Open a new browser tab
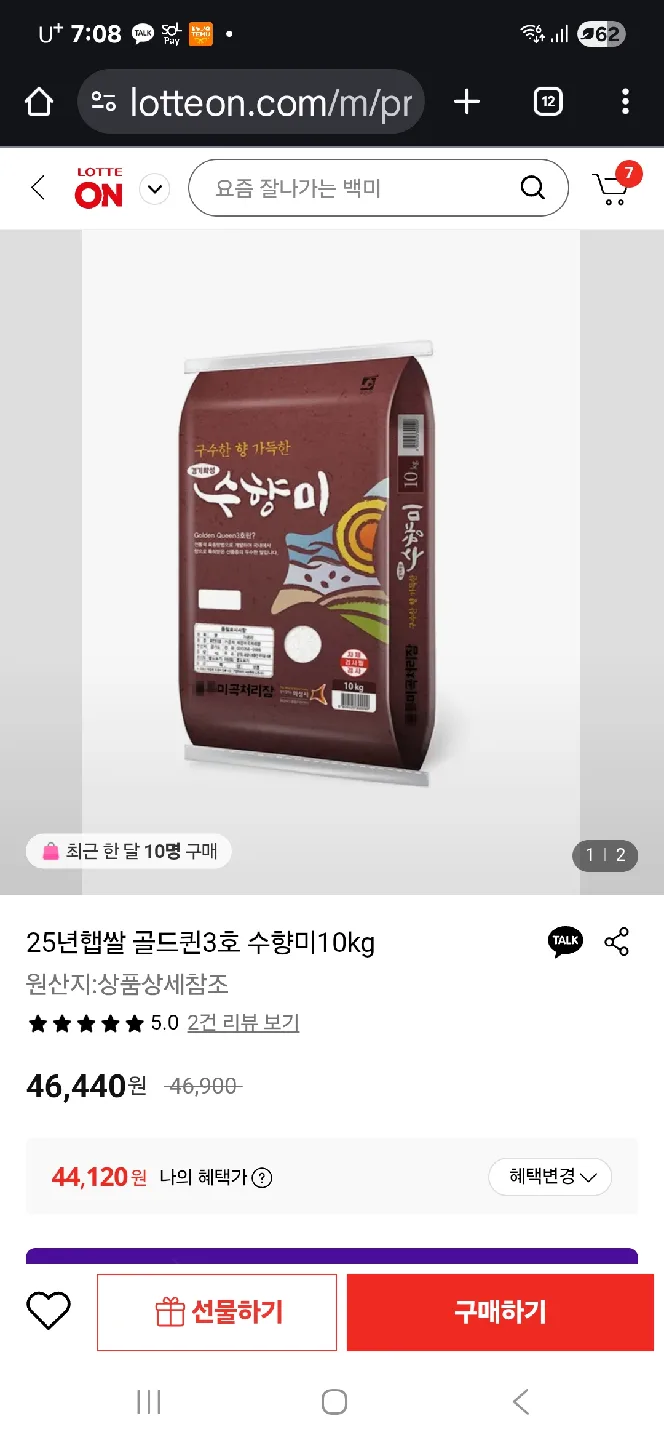 click(467, 102)
